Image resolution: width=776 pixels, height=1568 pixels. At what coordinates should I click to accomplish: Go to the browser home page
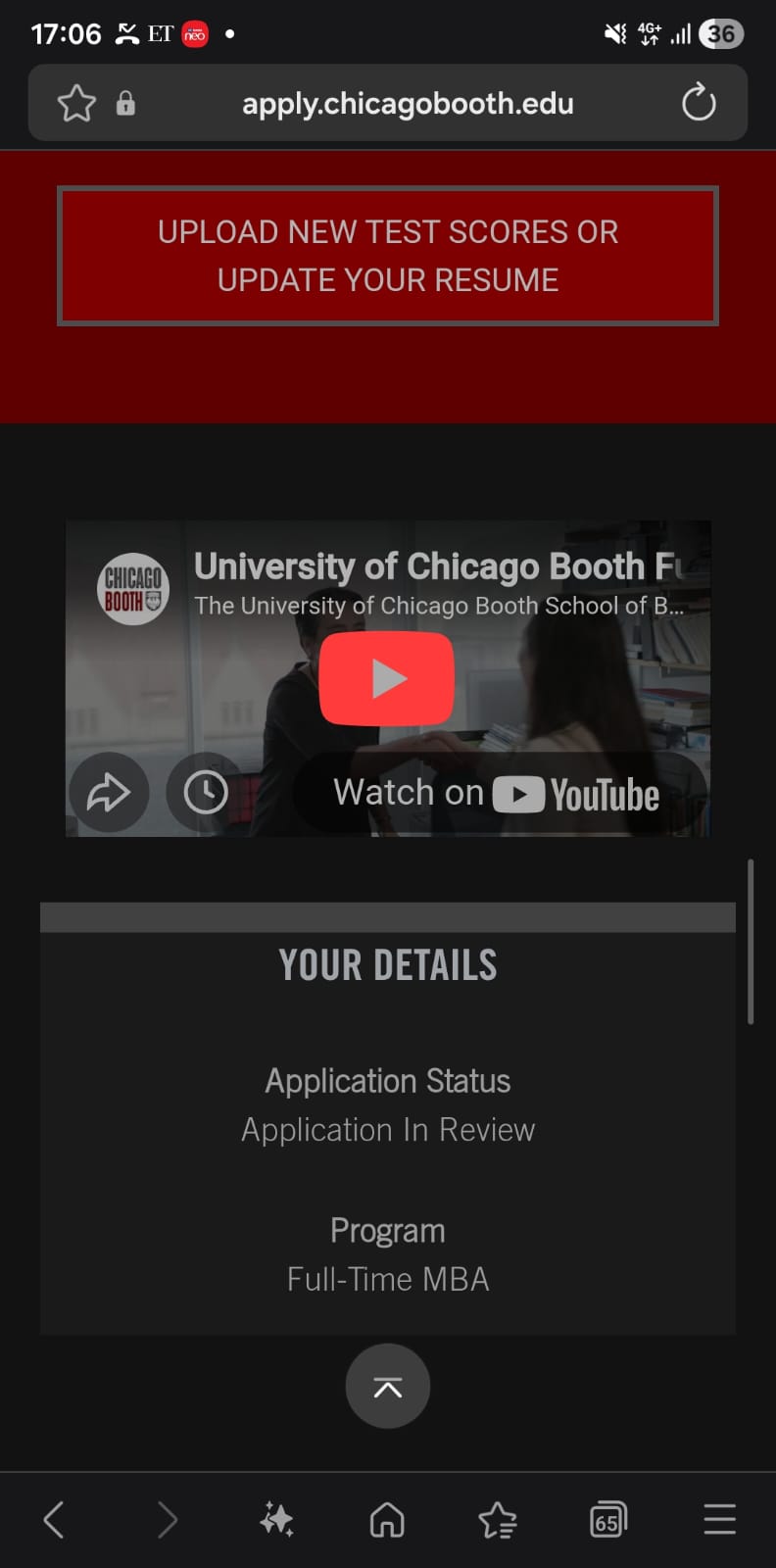pos(387,1520)
